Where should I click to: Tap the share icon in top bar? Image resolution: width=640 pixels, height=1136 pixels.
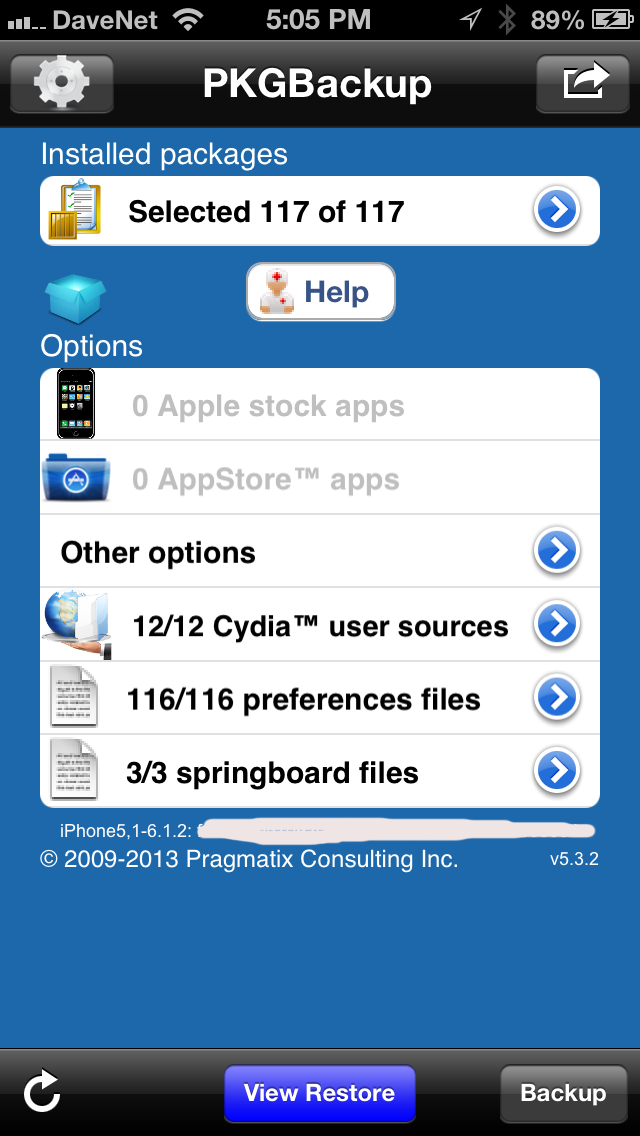[x=583, y=83]
